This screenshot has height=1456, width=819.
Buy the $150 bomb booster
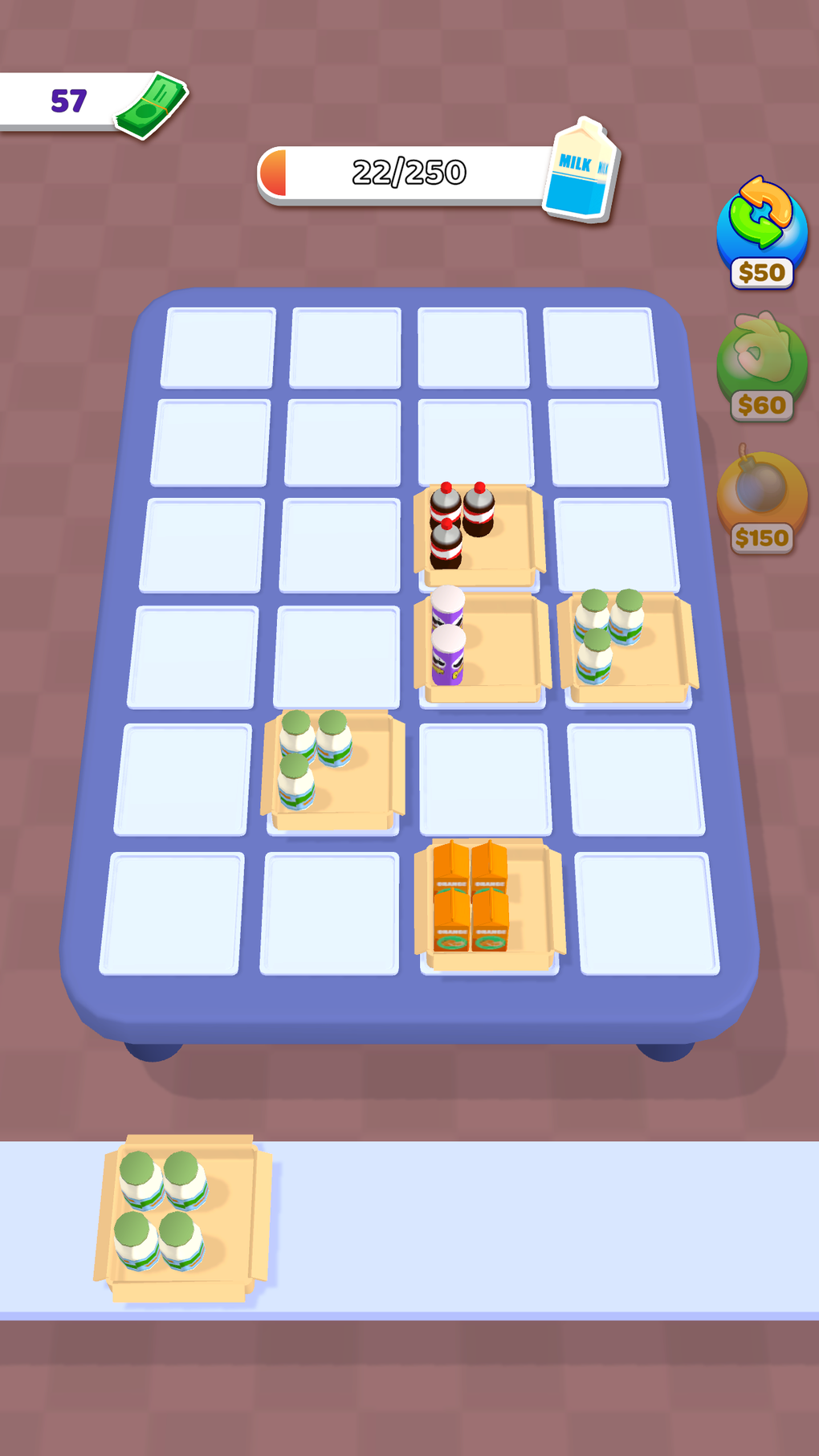(761, 500)
